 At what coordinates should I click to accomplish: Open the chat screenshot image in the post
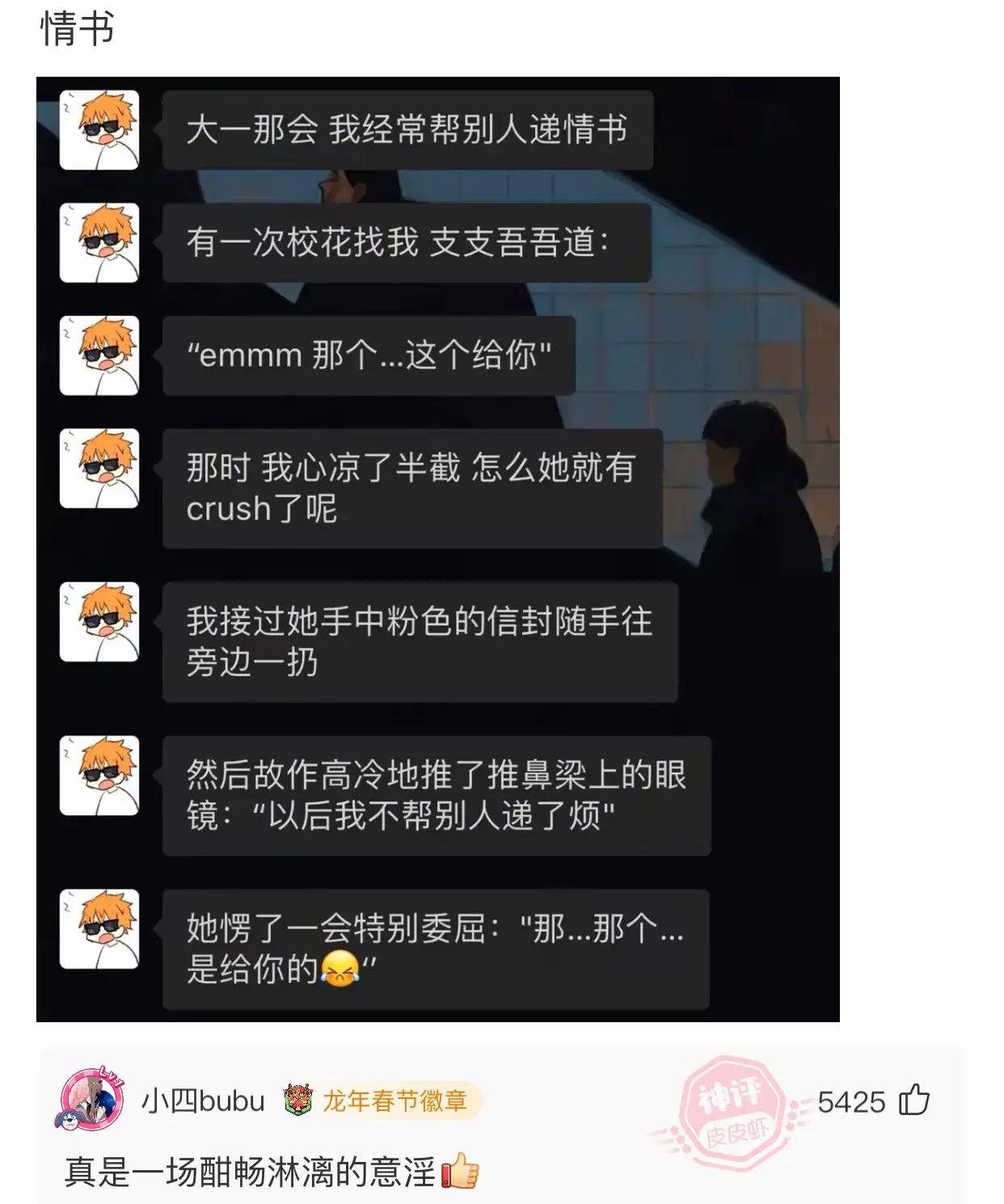(437, 549)
